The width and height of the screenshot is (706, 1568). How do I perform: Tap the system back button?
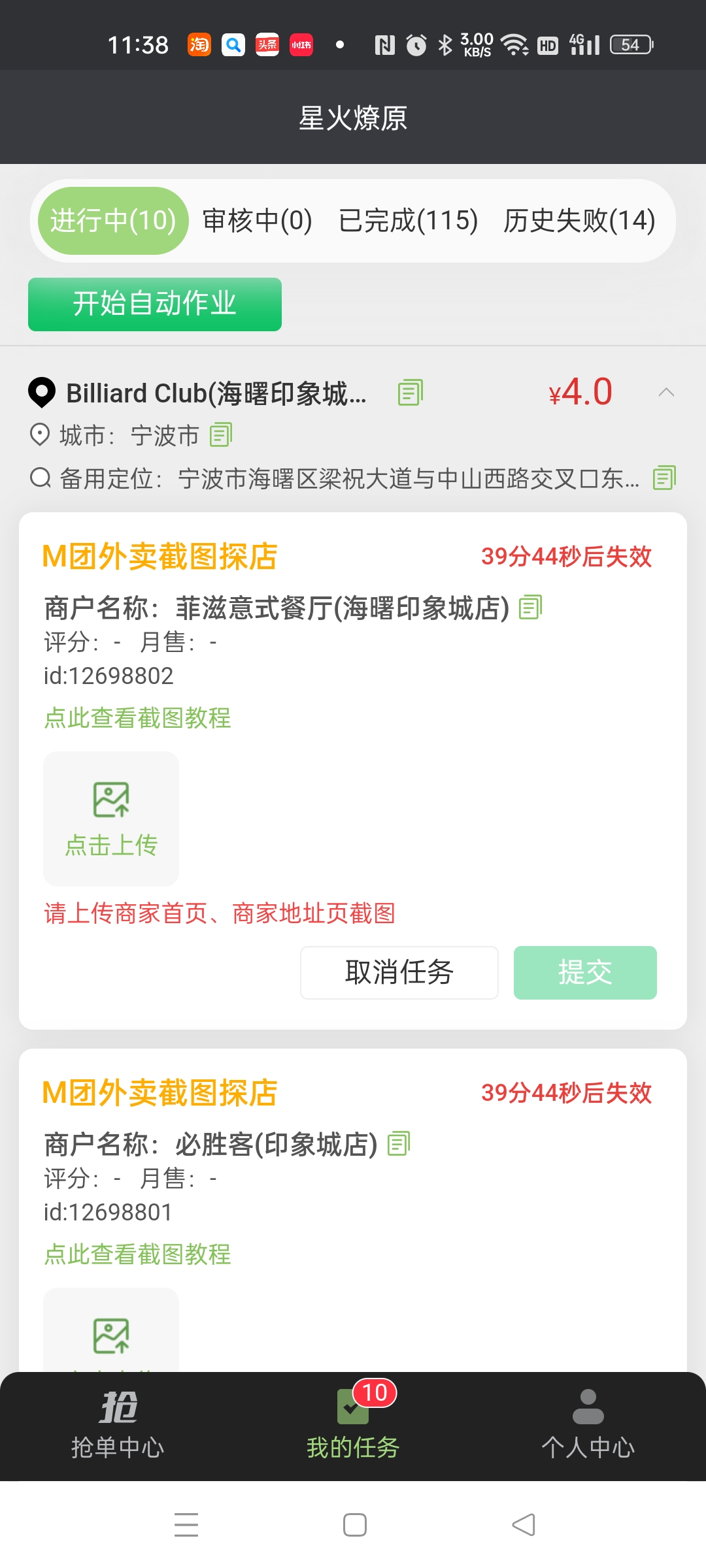524,1525
